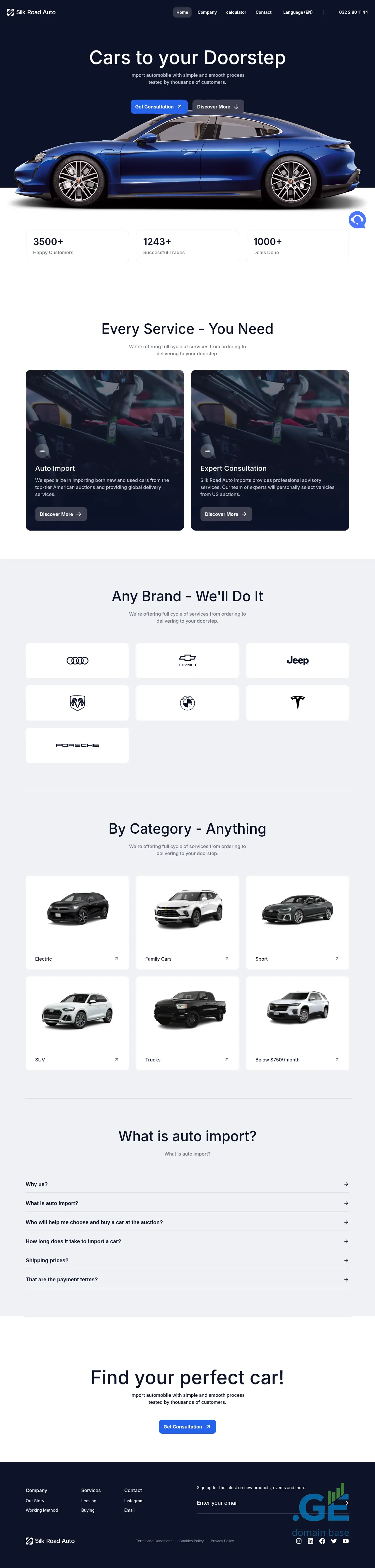This screenshot has height=1568, width=375.
Task: Open the chat support bubble
Action: pyautogui.click(x=357, y=220)
